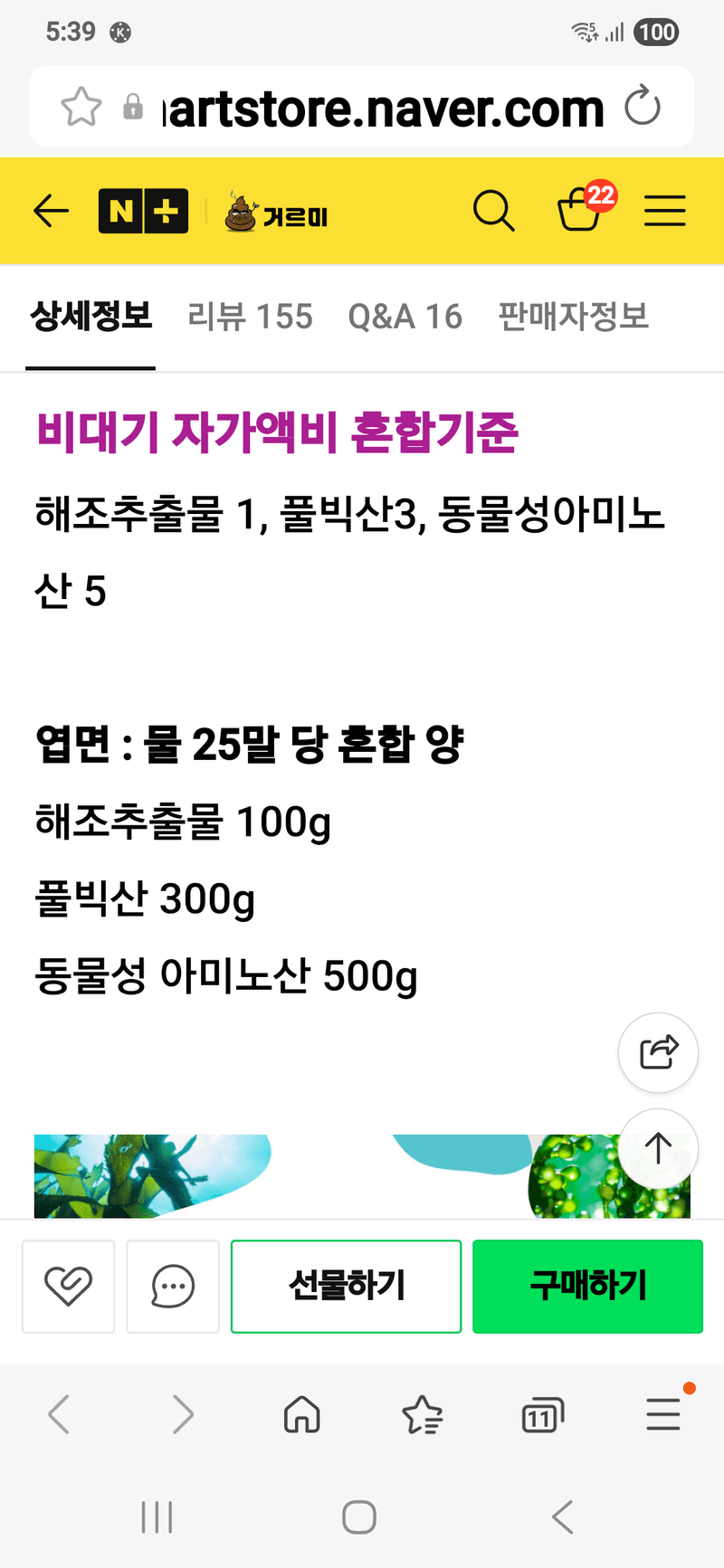724x1568 pixels.
Task: Edit the smartstore.naver.com address bar
Action: pyautogui.click(x=380, y=109)
